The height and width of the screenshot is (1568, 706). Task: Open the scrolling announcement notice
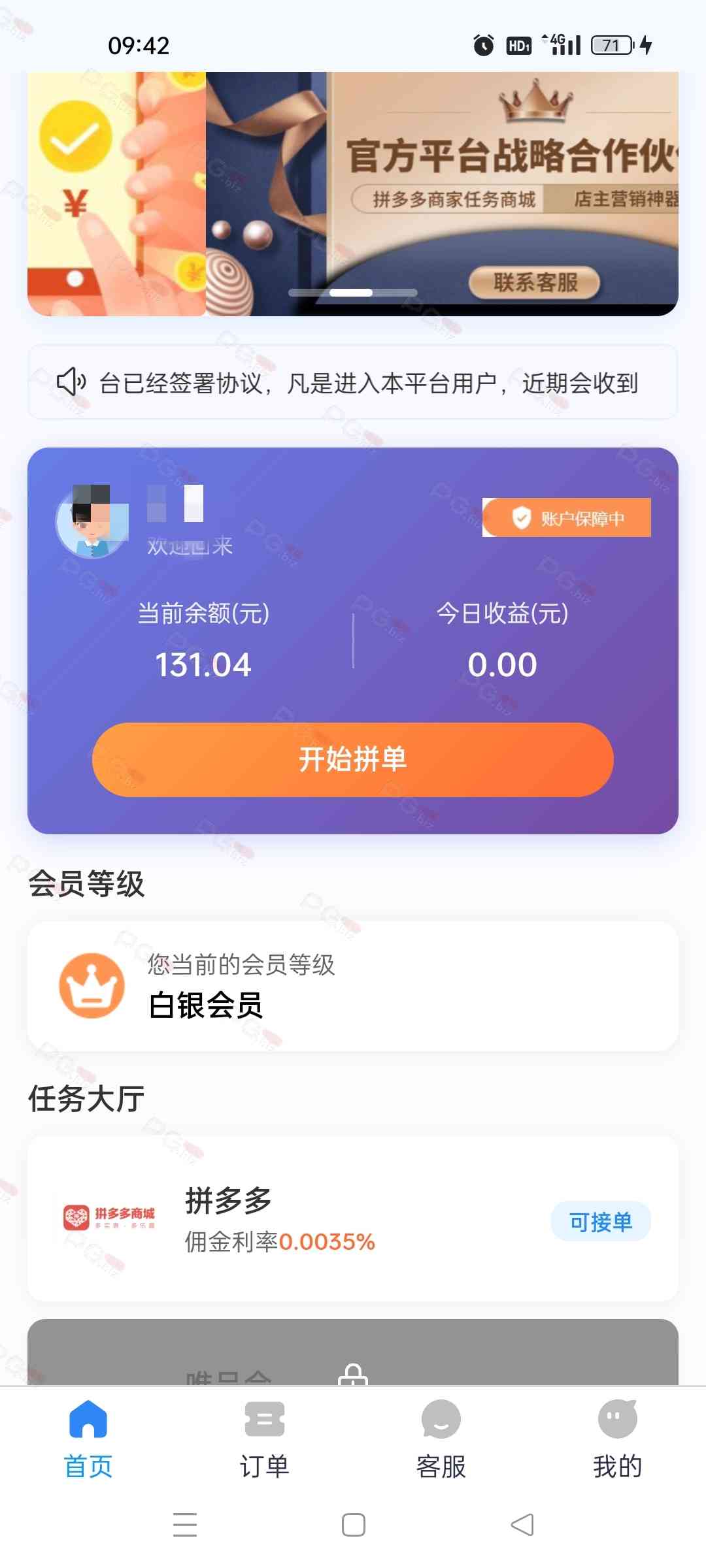[x=352, y=382]
